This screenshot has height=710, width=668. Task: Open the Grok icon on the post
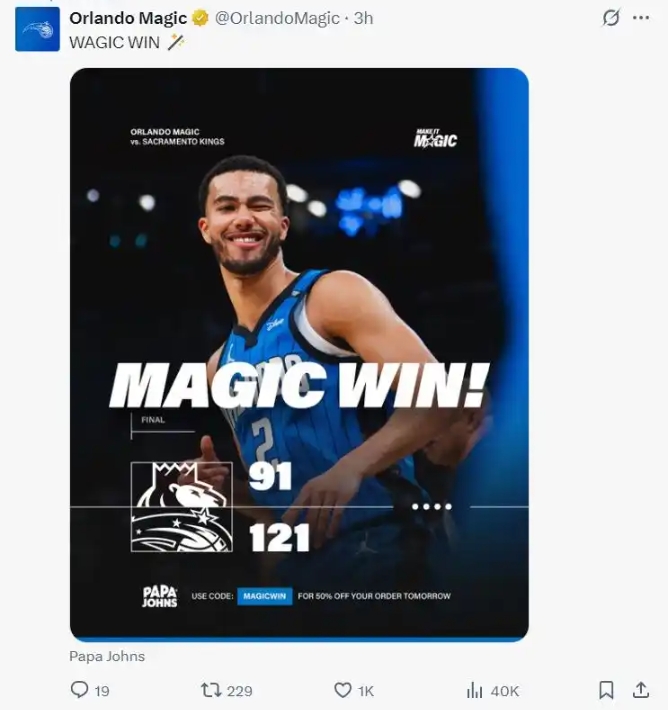point(610,18)
